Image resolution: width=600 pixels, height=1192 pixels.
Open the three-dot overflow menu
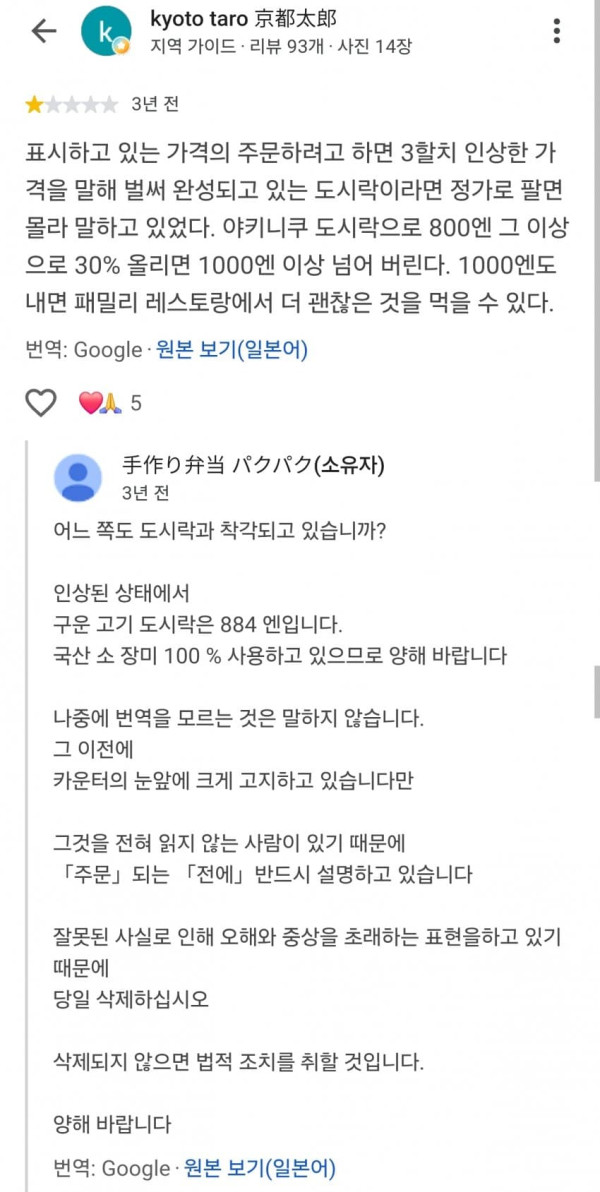(x=557, y=31)
